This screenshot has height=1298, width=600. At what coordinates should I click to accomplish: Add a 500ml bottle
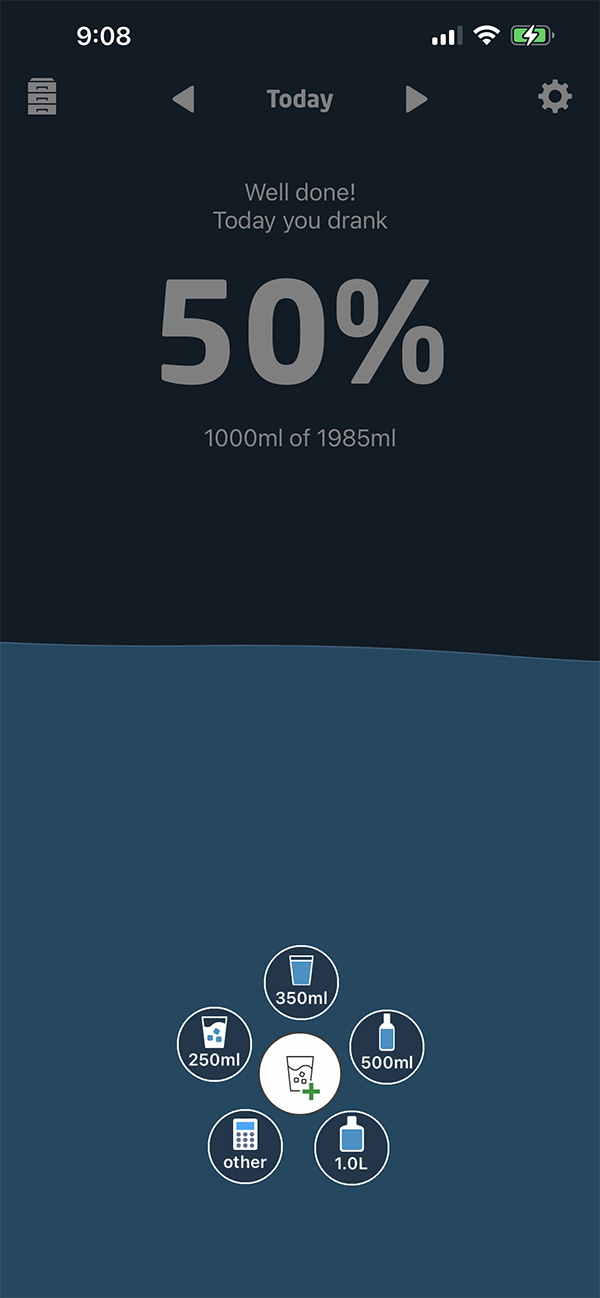tap(387, 1046)
